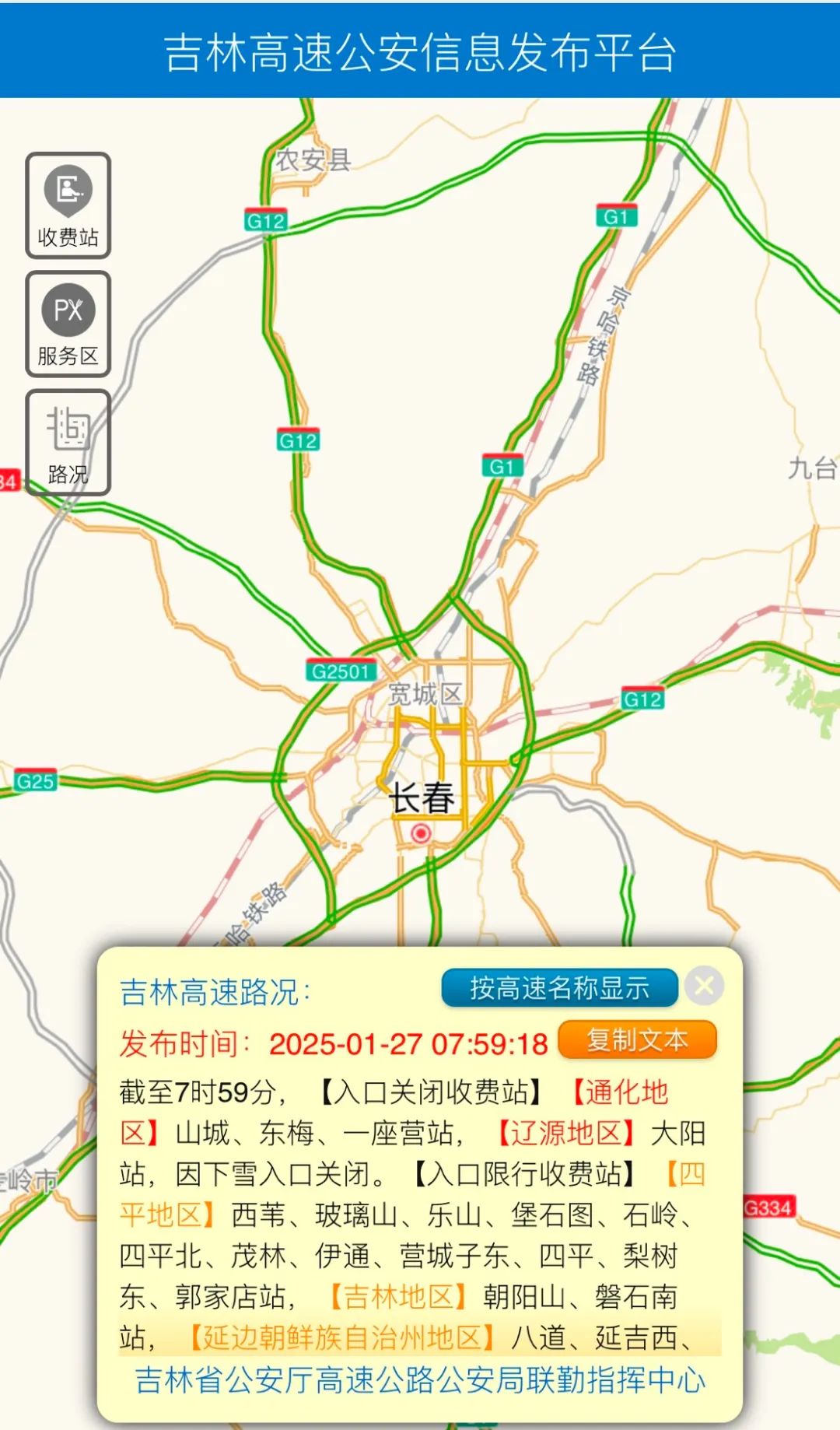Viewport: 840px width, 1430px height.
Task: Copy the road report with 复制文本
Action: pos(637,1040)
